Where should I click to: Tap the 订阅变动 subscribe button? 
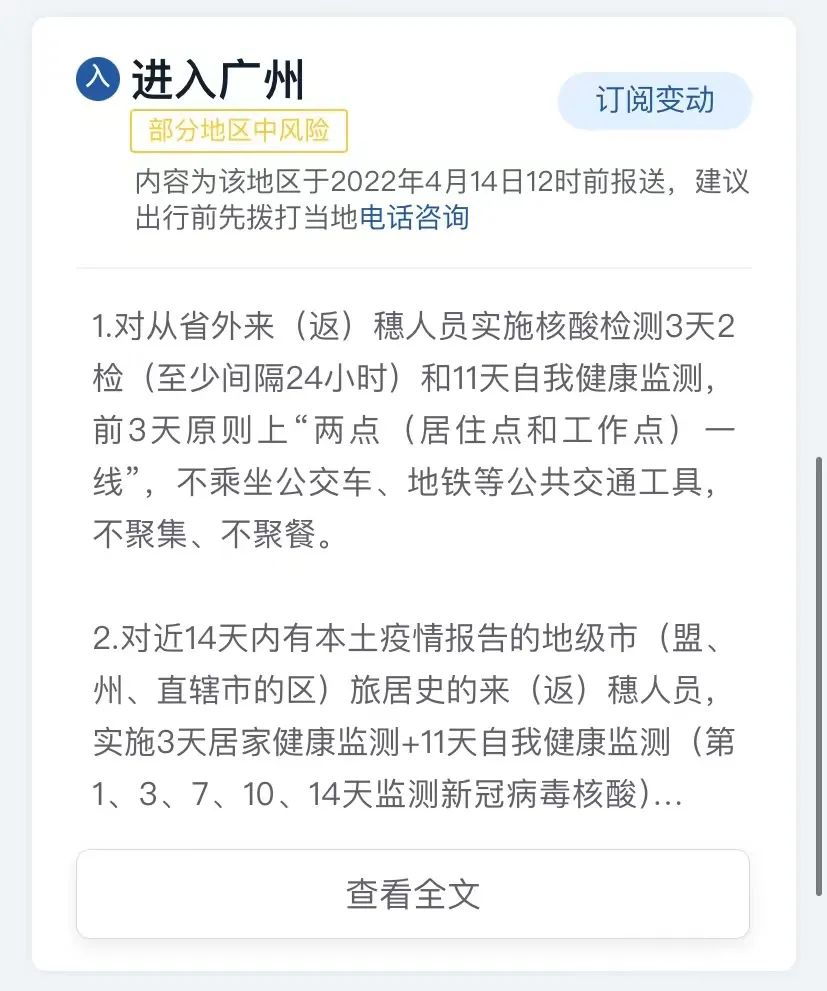point(655,101)
